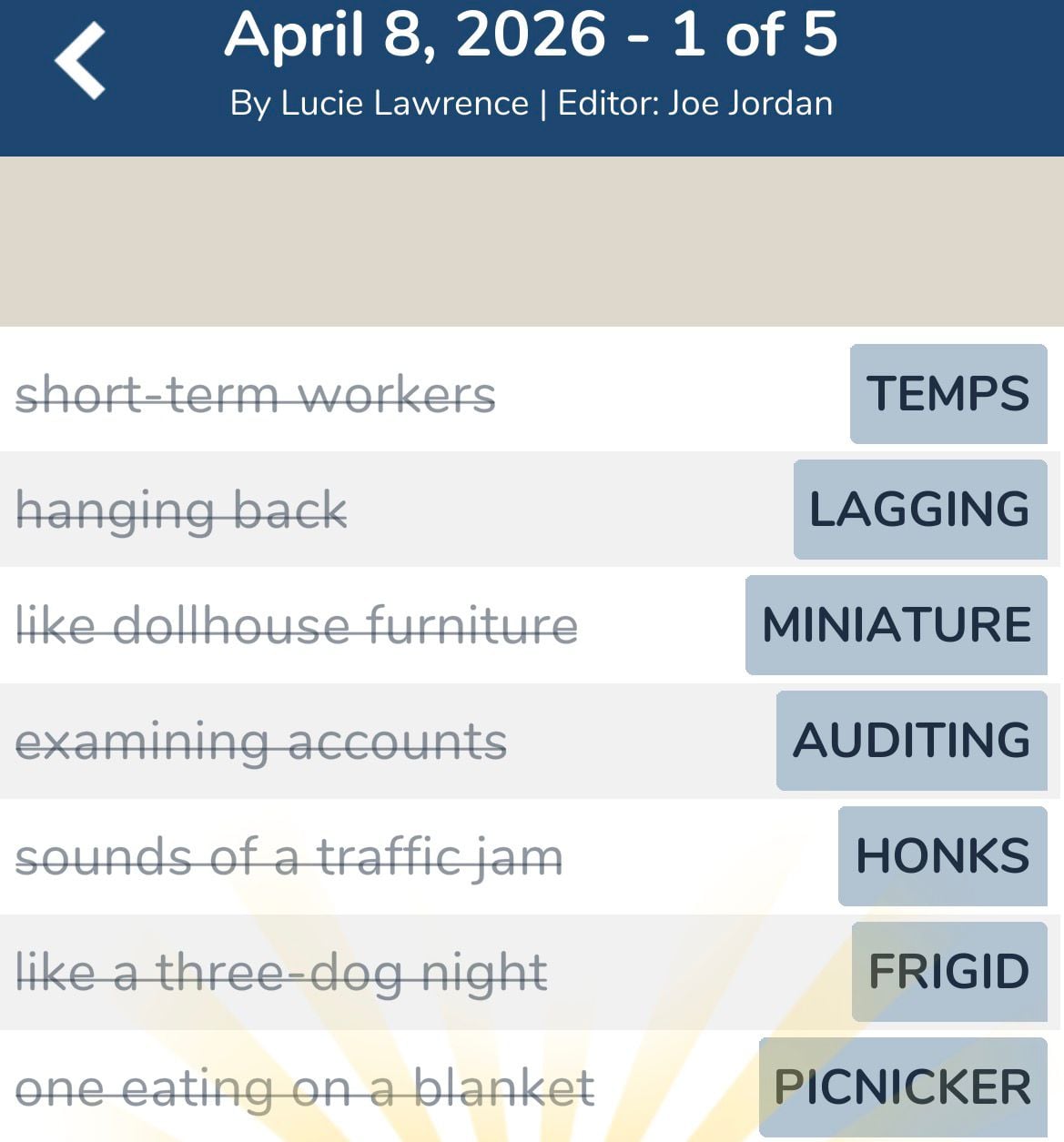Select the AUDITING answer tile
1064x1142 pixels.
(910, 740)
